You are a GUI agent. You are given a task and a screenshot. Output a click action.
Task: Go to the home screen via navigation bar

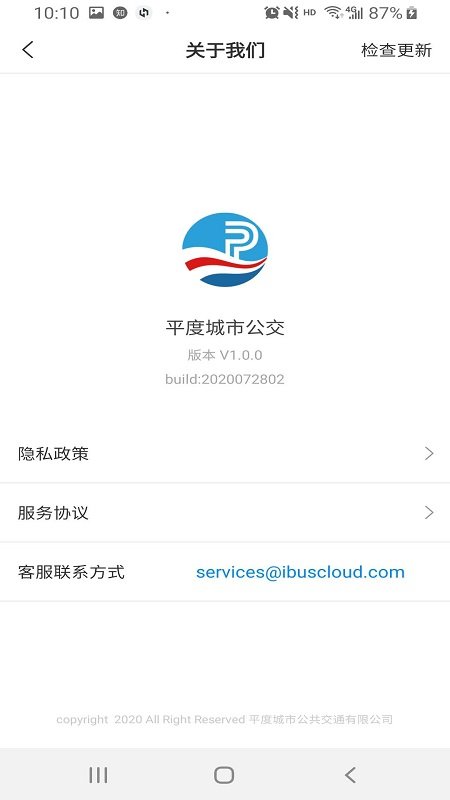tap(224, 775)
